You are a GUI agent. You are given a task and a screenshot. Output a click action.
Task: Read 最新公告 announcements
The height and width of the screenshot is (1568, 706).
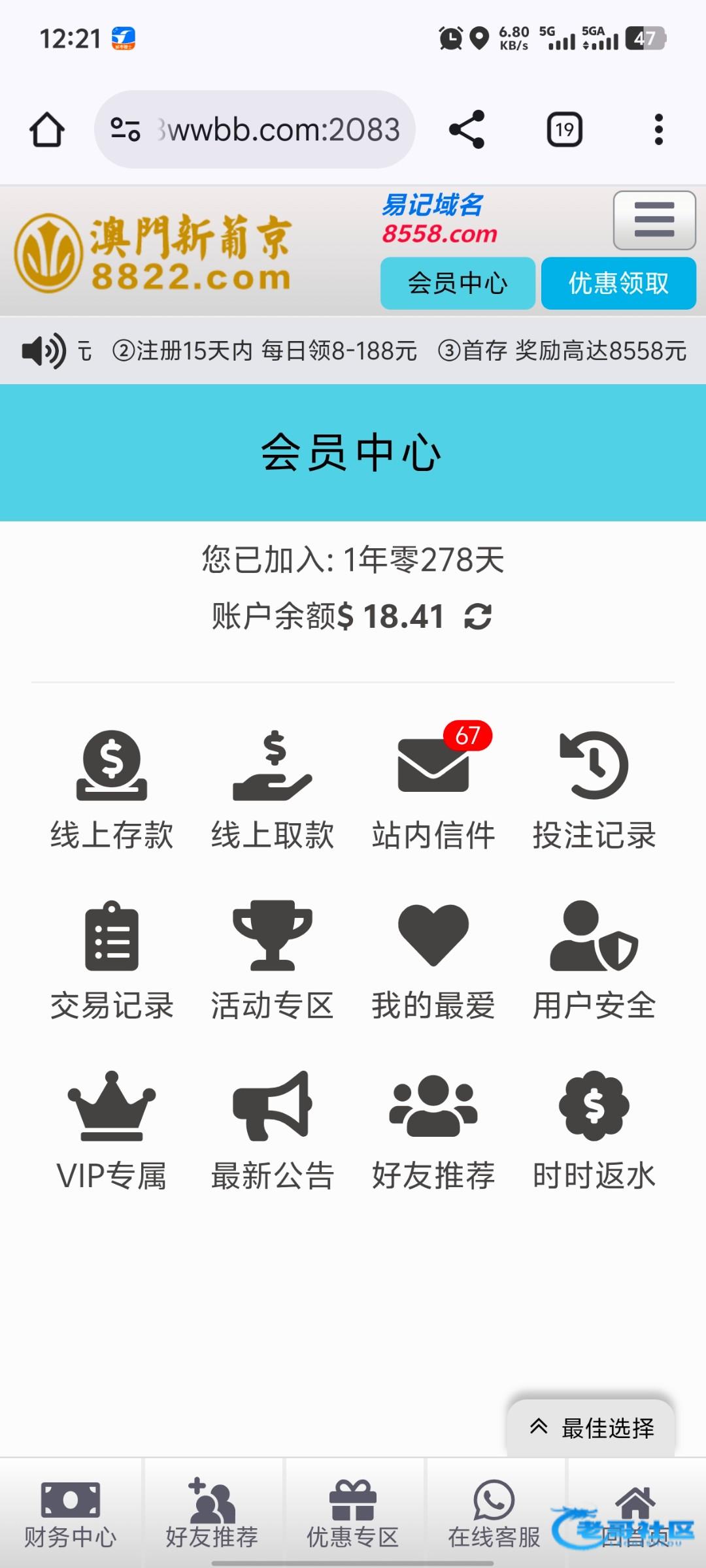point(273,1130)
